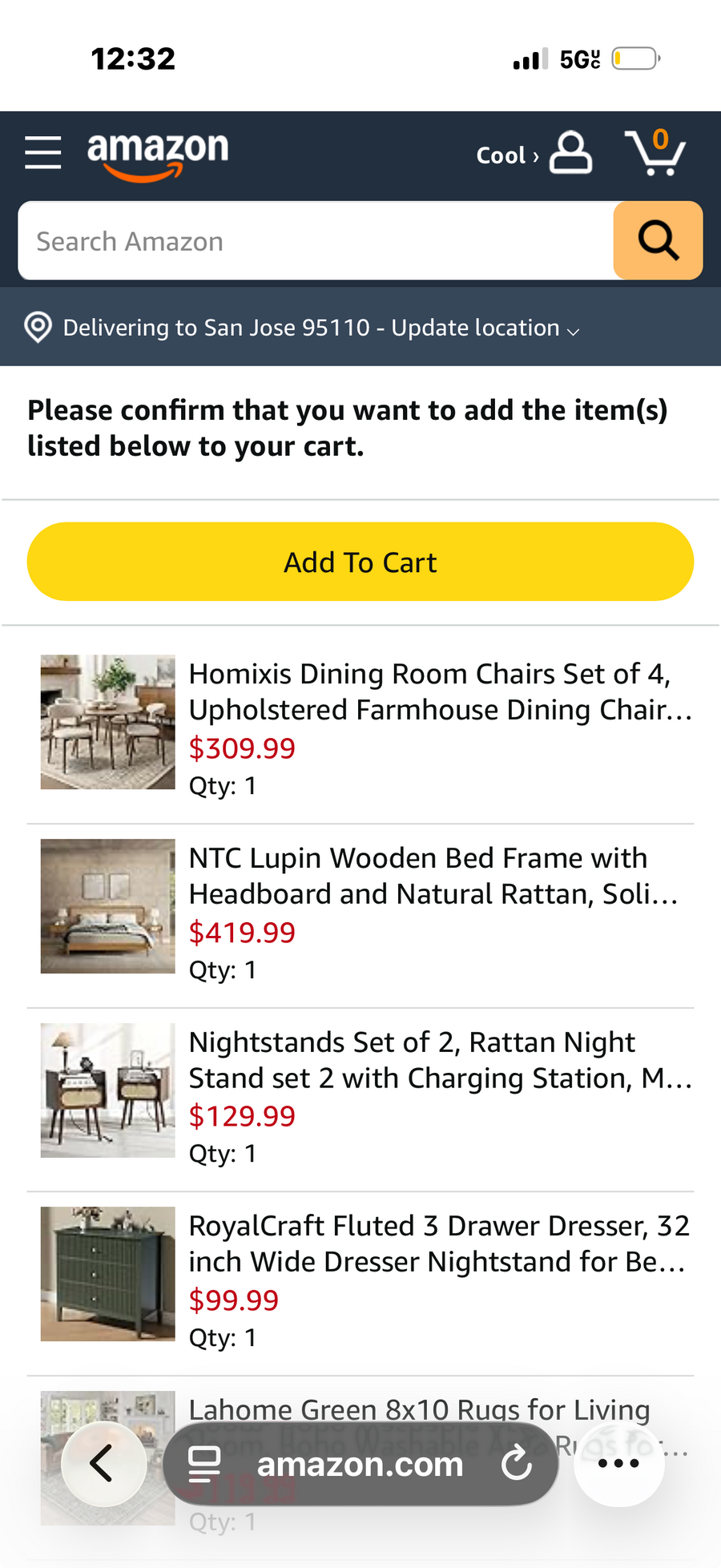Update the San Jose delivery location
This screenshot has height=1568, width=721.
click(320, 328)
